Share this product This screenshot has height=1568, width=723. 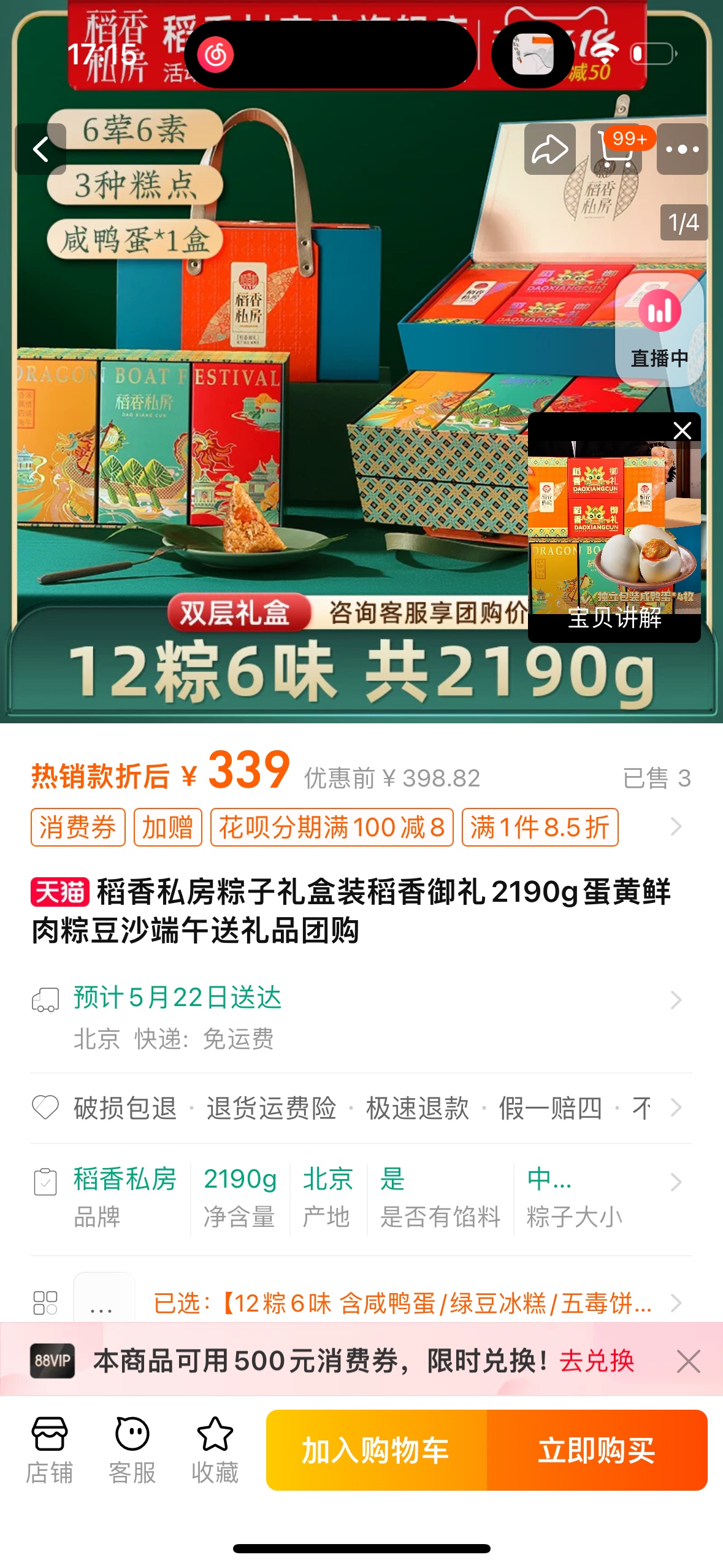(549, 149)
